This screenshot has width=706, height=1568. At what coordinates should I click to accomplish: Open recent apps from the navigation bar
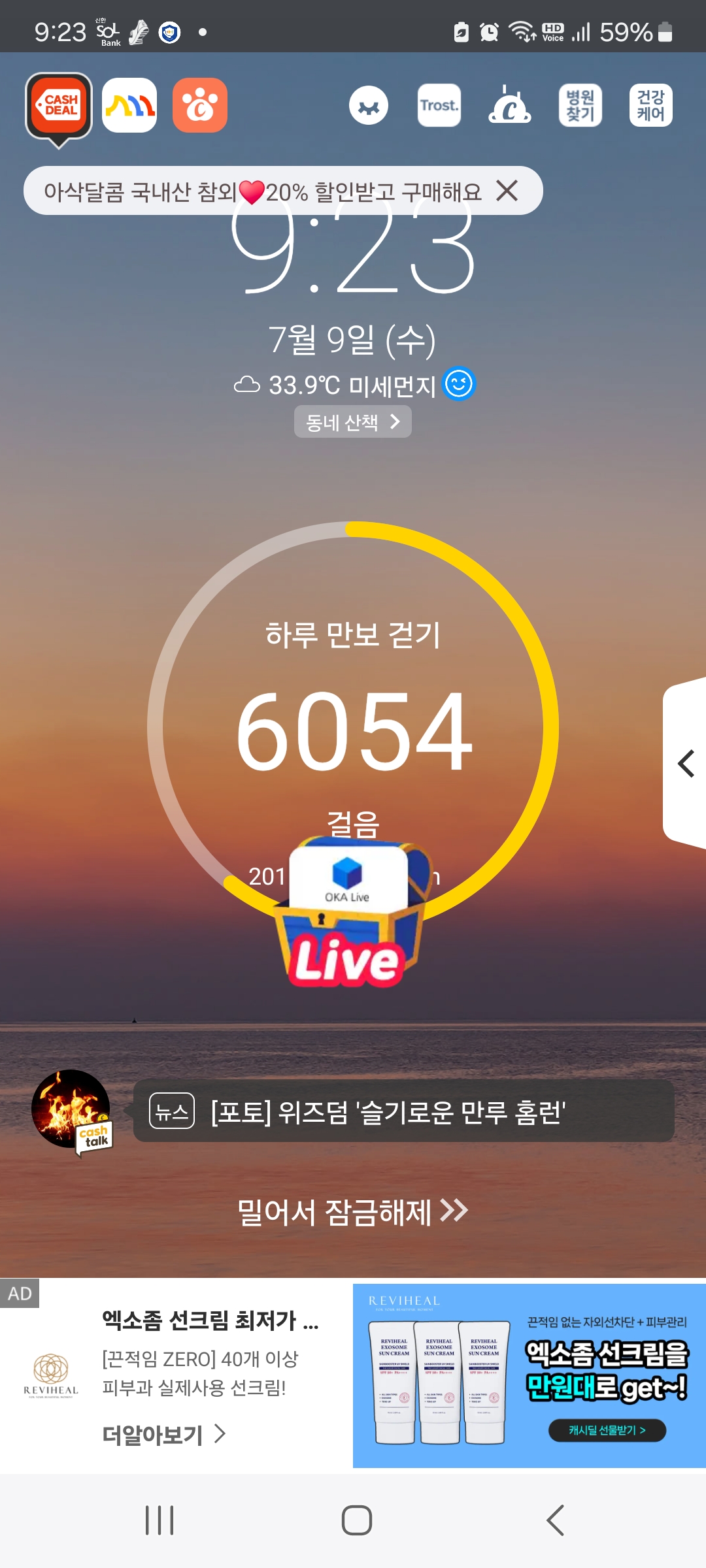coord(160,1520)
